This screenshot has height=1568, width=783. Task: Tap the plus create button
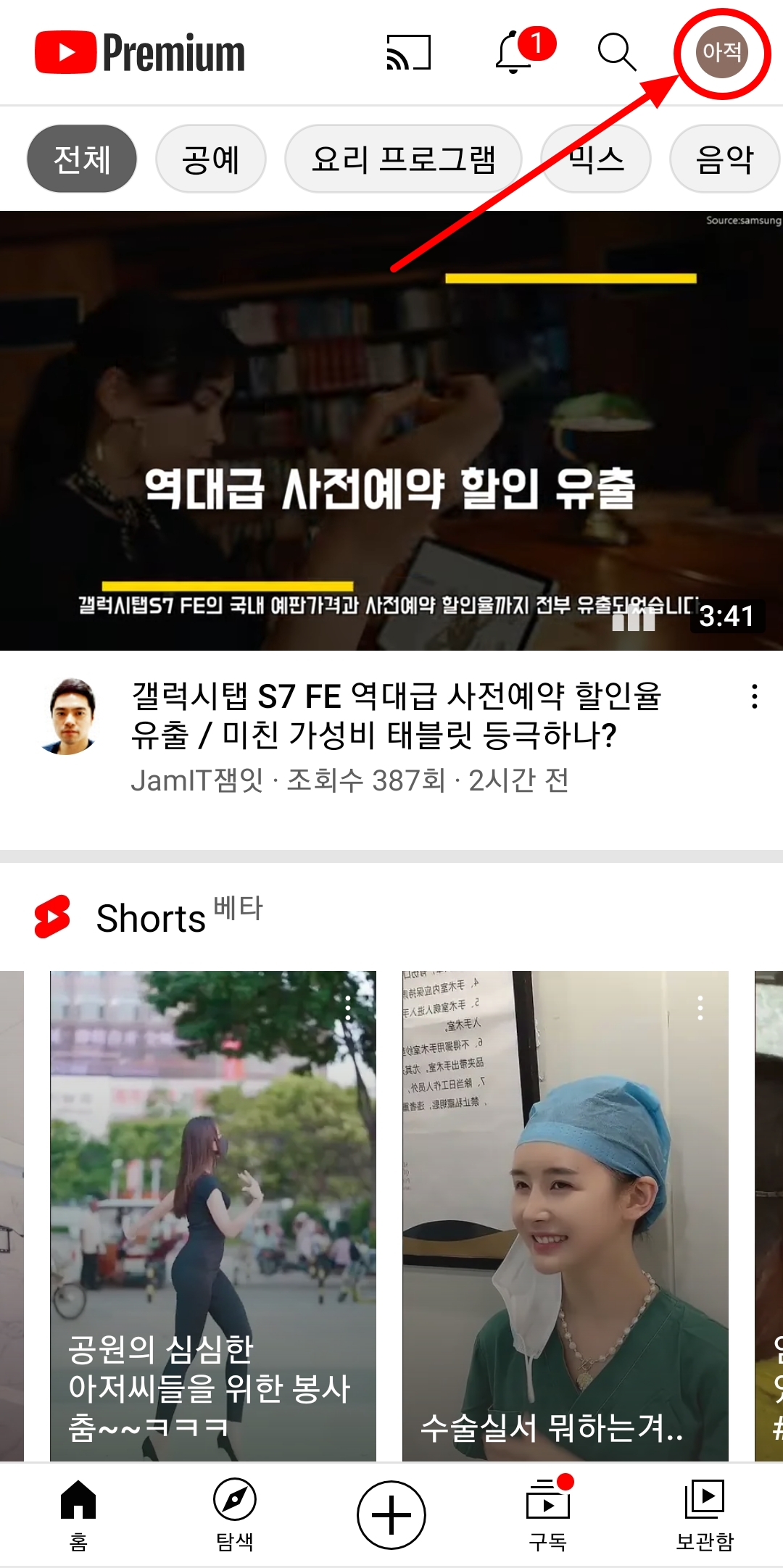coord(391,1514)
